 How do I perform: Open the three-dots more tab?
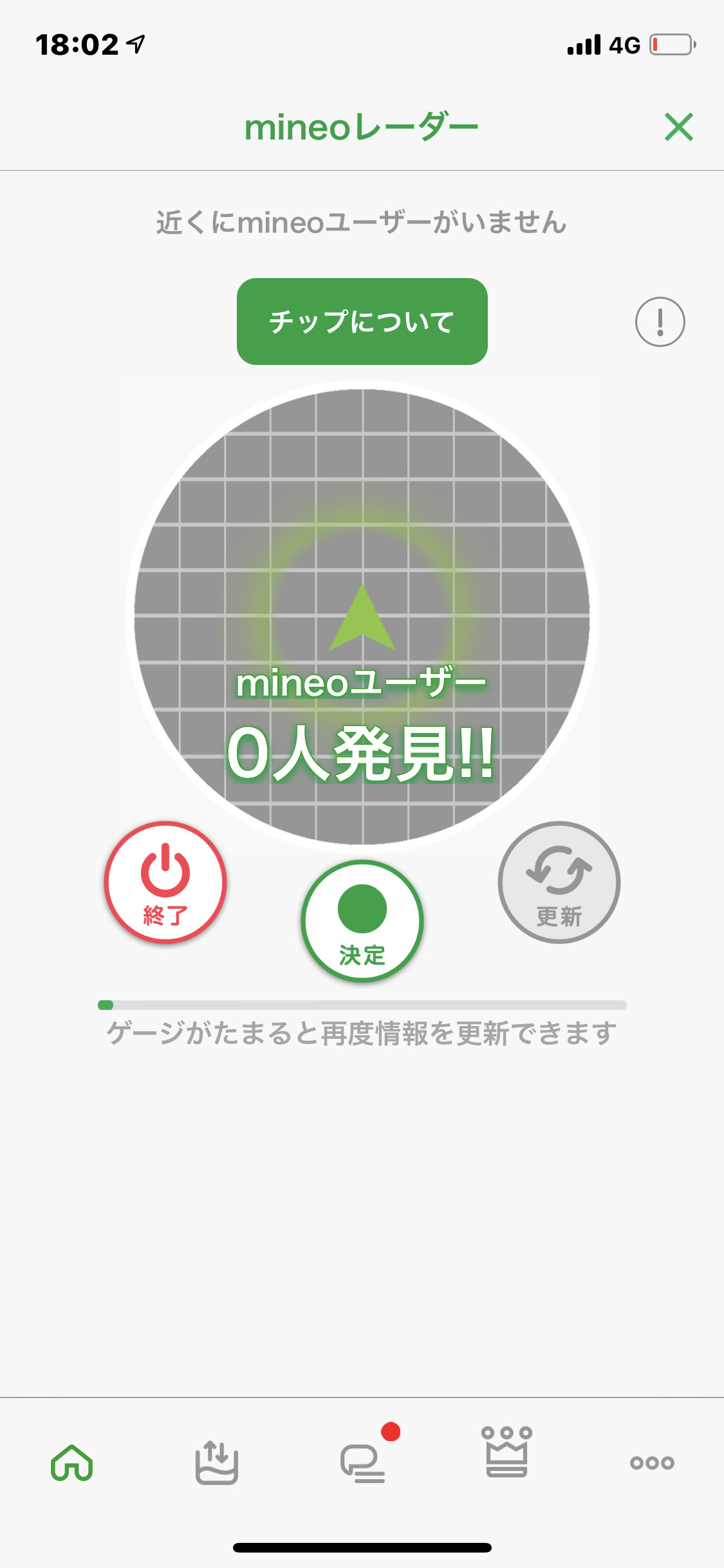(x=652, y=1462)
